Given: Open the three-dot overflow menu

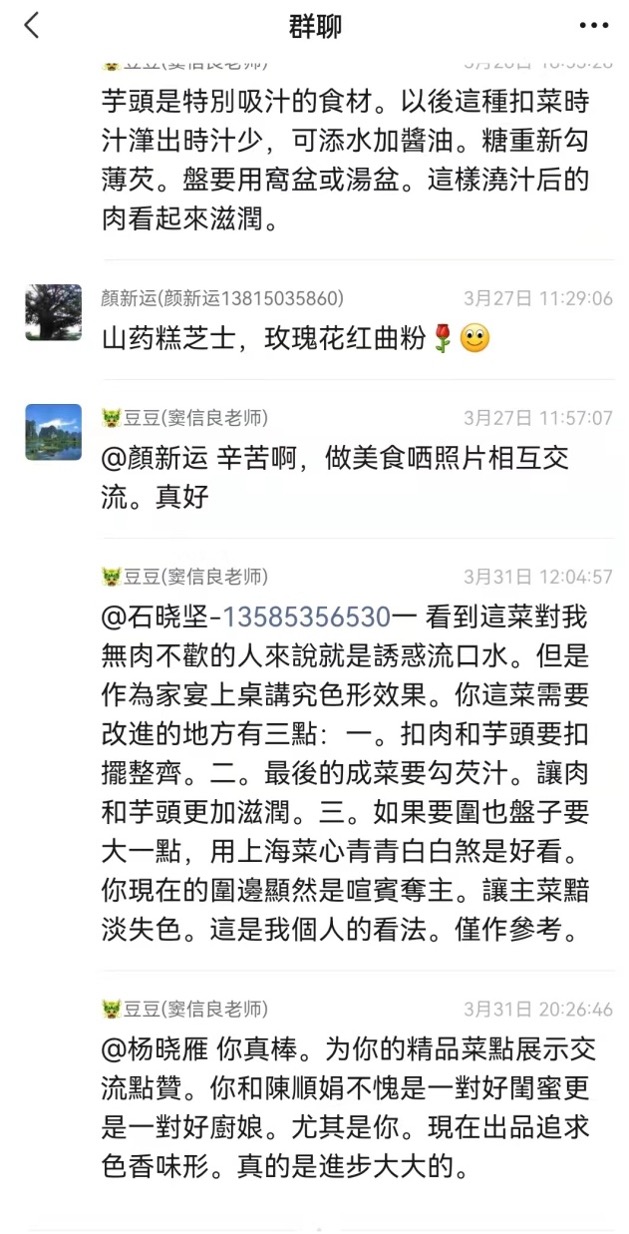Looking at the screenshot, I should (x=593, y=26).
